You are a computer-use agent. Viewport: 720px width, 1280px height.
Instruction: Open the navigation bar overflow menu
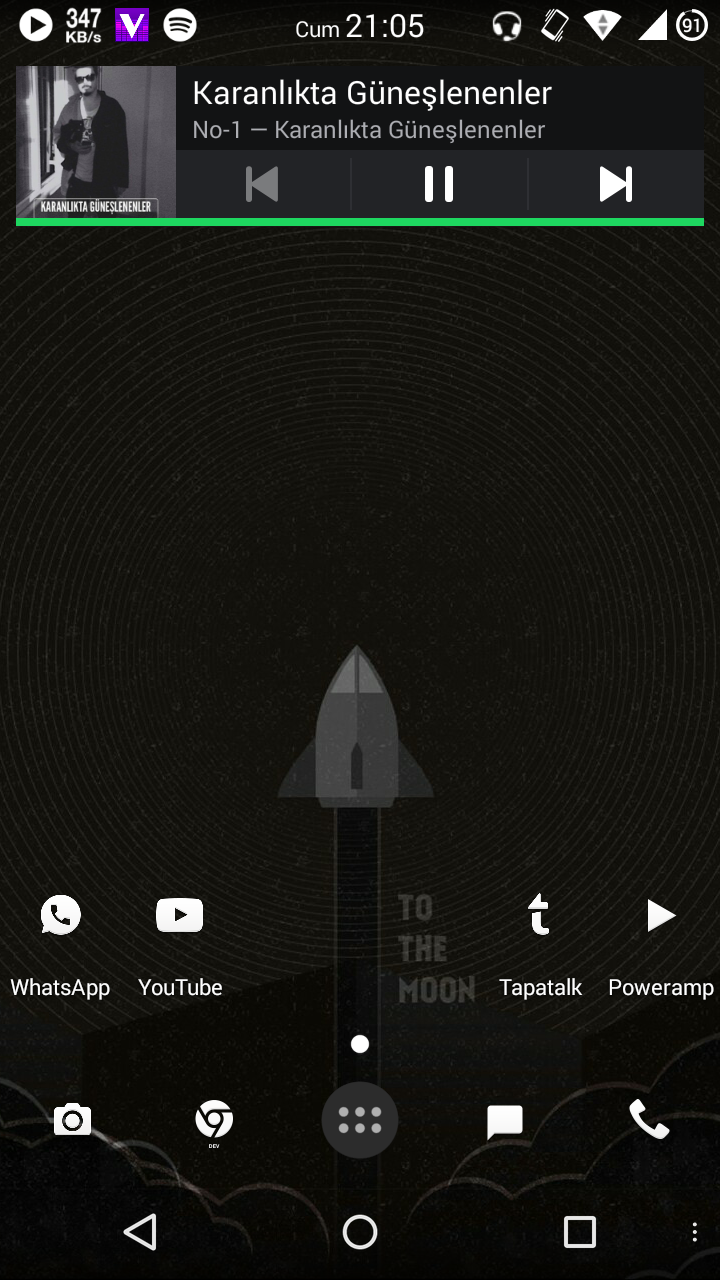[695, 1232]
